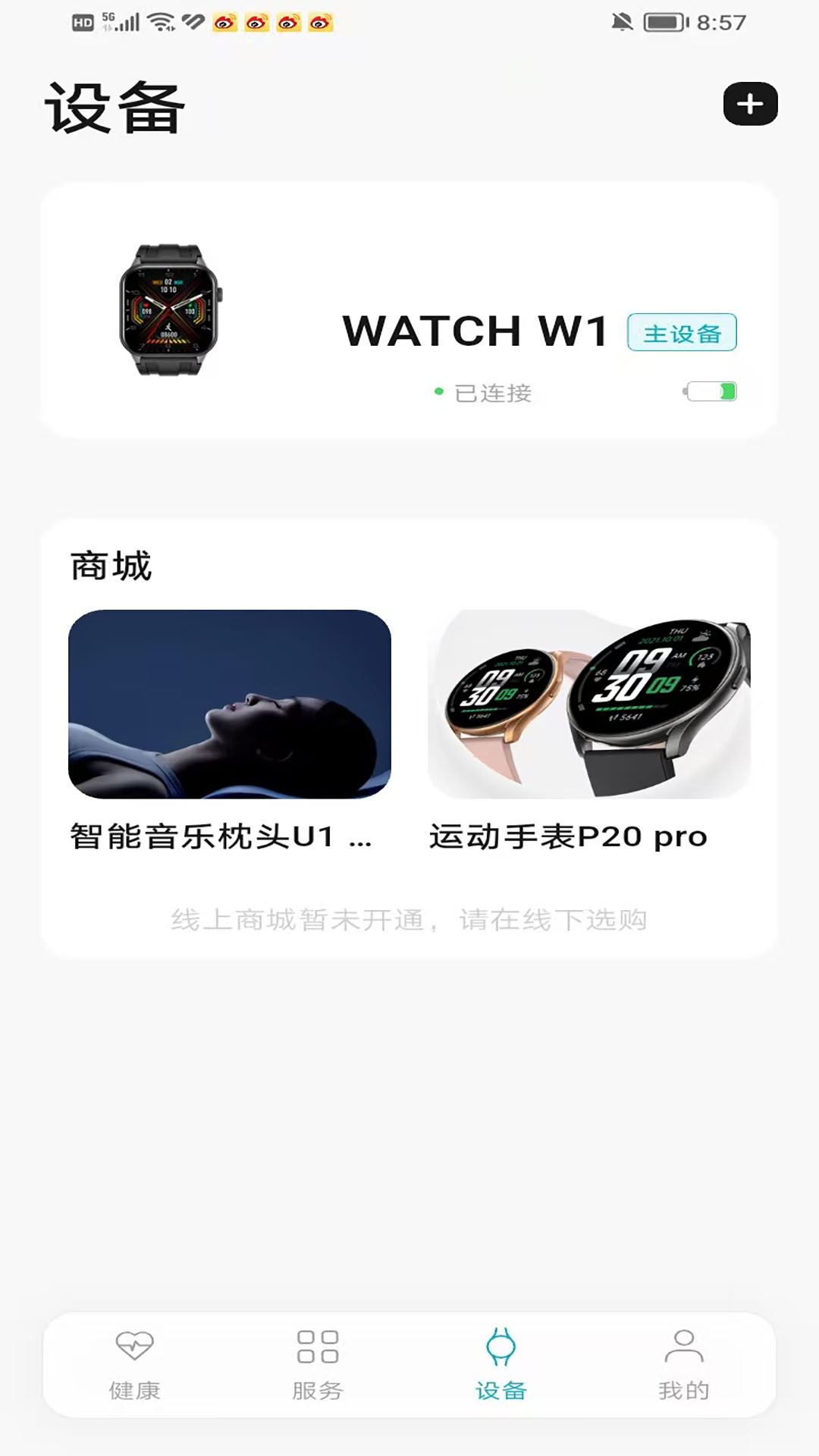Tap the green connected status dot
This screenshot has height=1456, width=819.
point(437,392)
